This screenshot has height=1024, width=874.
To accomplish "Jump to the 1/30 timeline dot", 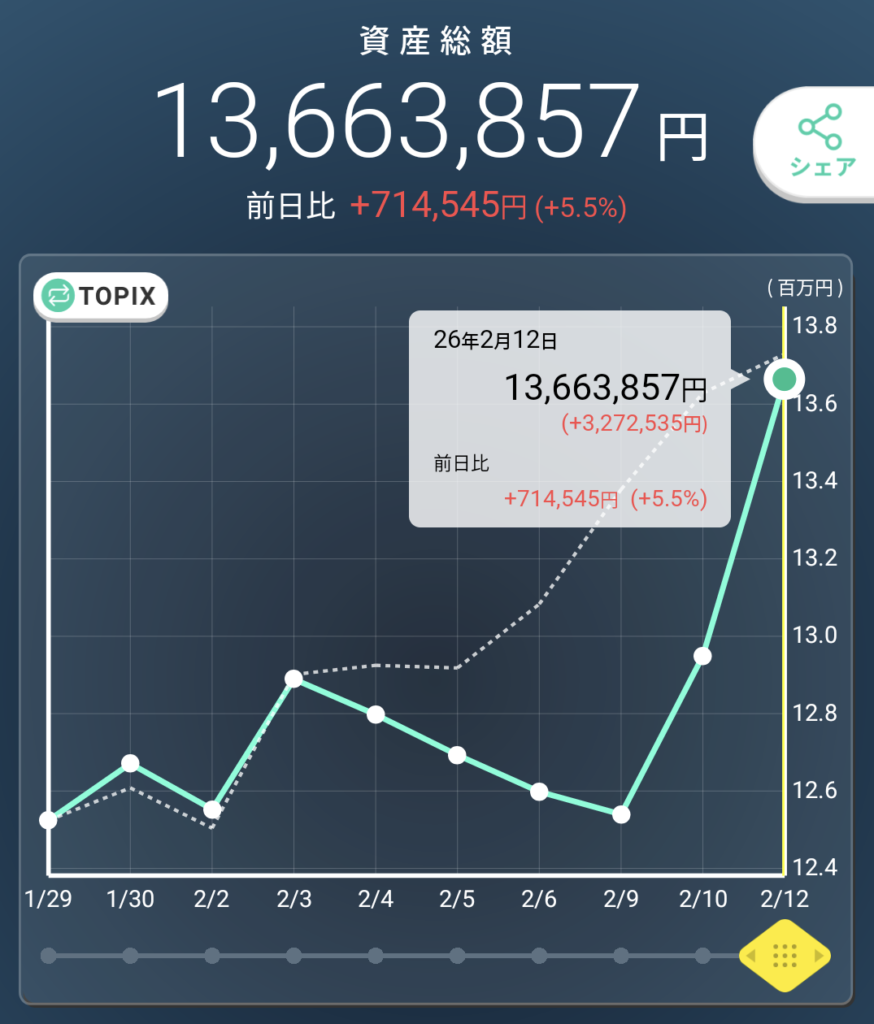I will (x=130, y=956).
